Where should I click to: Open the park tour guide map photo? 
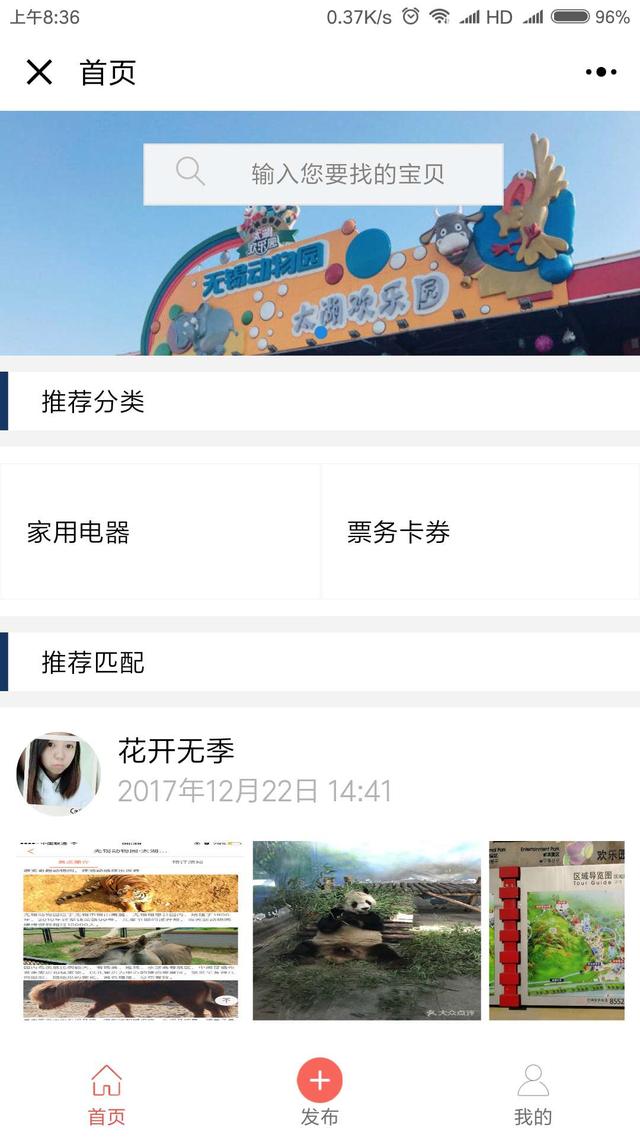(556, 930)
